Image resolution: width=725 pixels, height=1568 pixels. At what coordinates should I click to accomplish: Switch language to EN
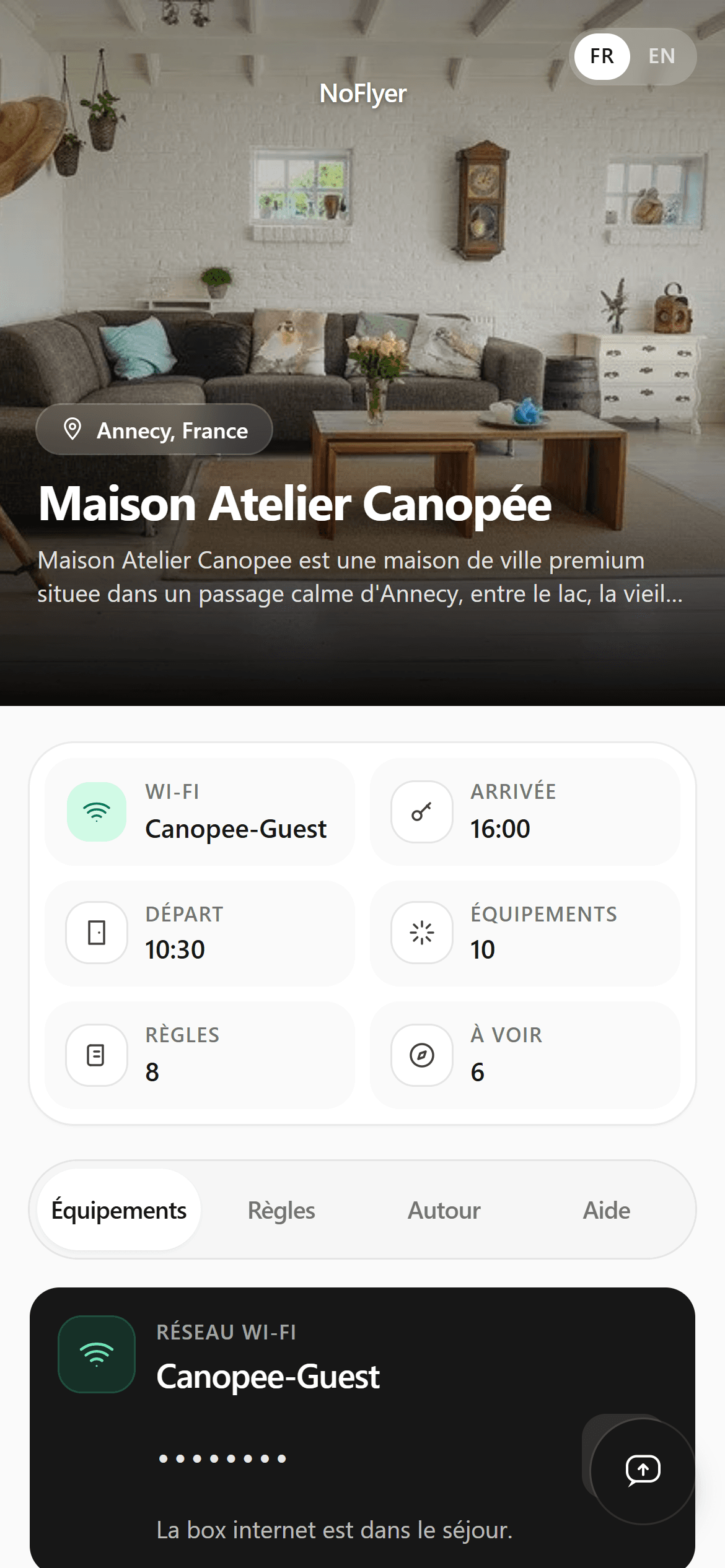pos(661,56)
